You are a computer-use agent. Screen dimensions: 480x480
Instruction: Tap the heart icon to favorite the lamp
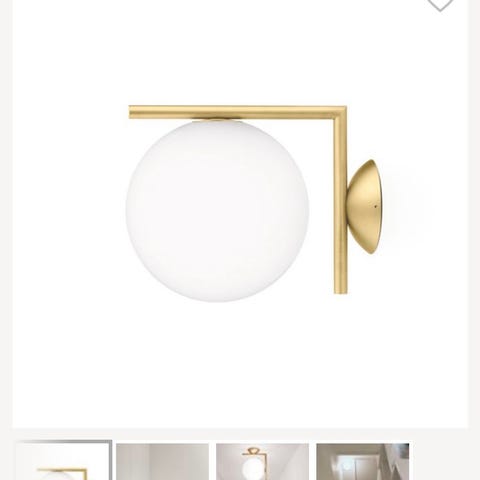440,4
